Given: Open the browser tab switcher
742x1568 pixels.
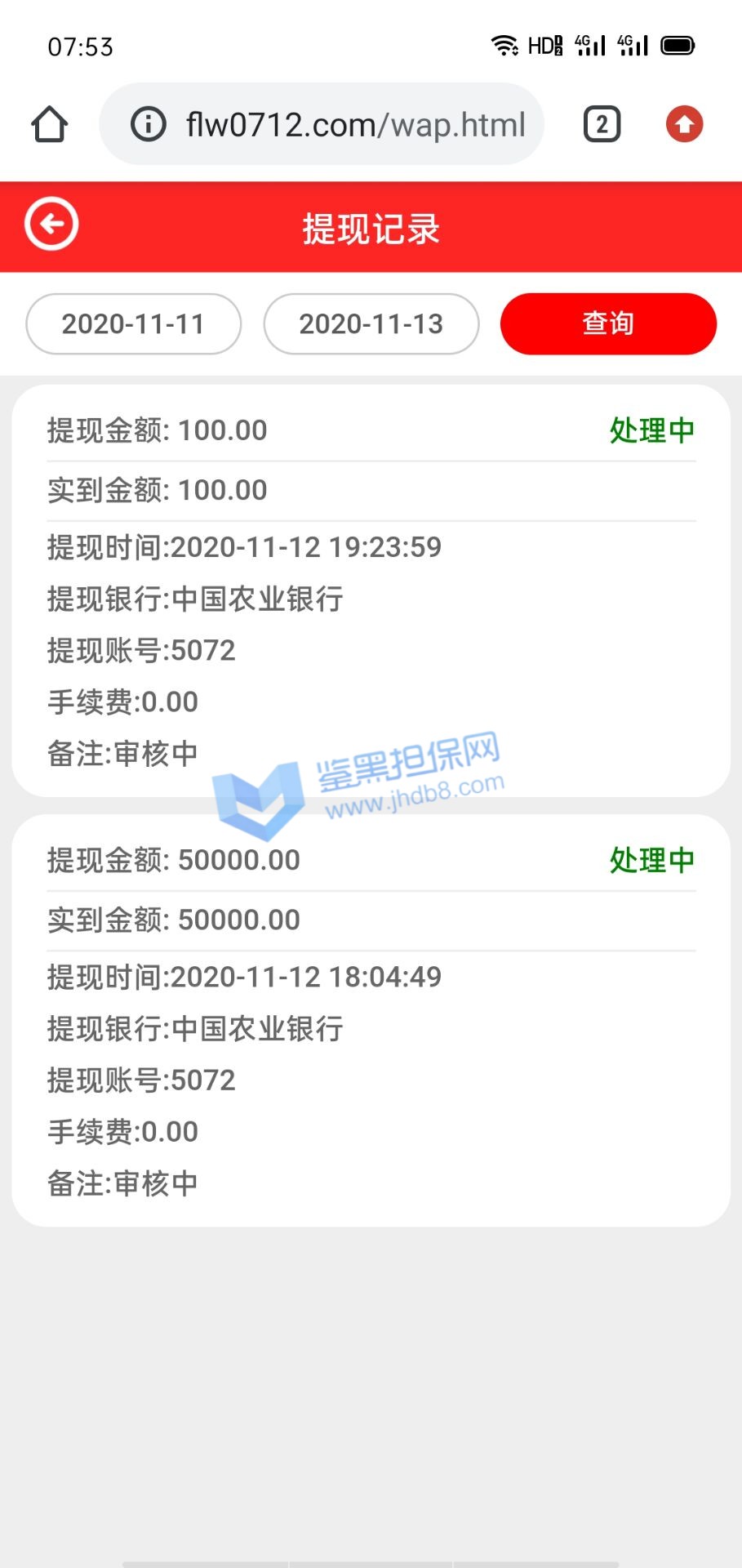Looking at the screenshot, I should (x=602, y=125).
